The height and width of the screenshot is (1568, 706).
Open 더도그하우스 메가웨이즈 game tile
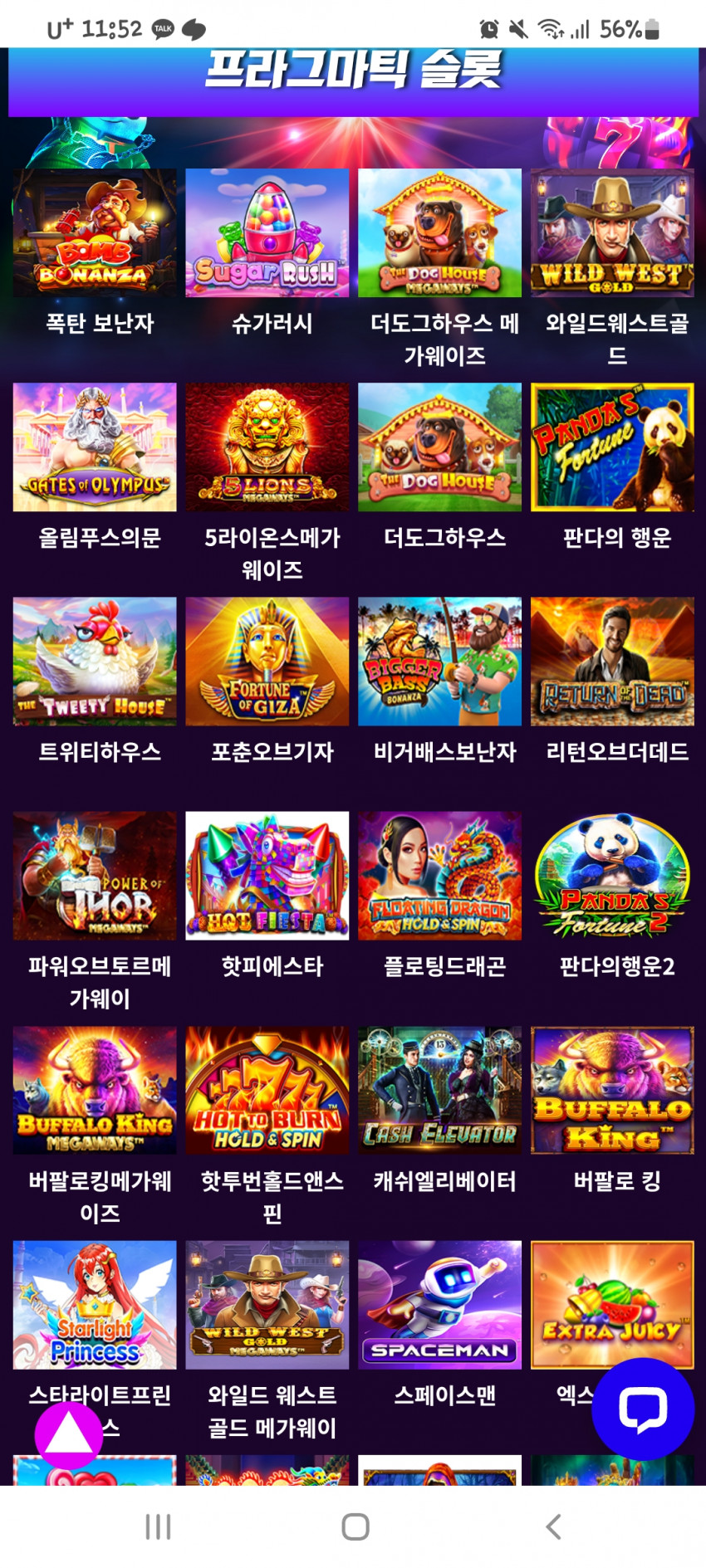(439, 233)
